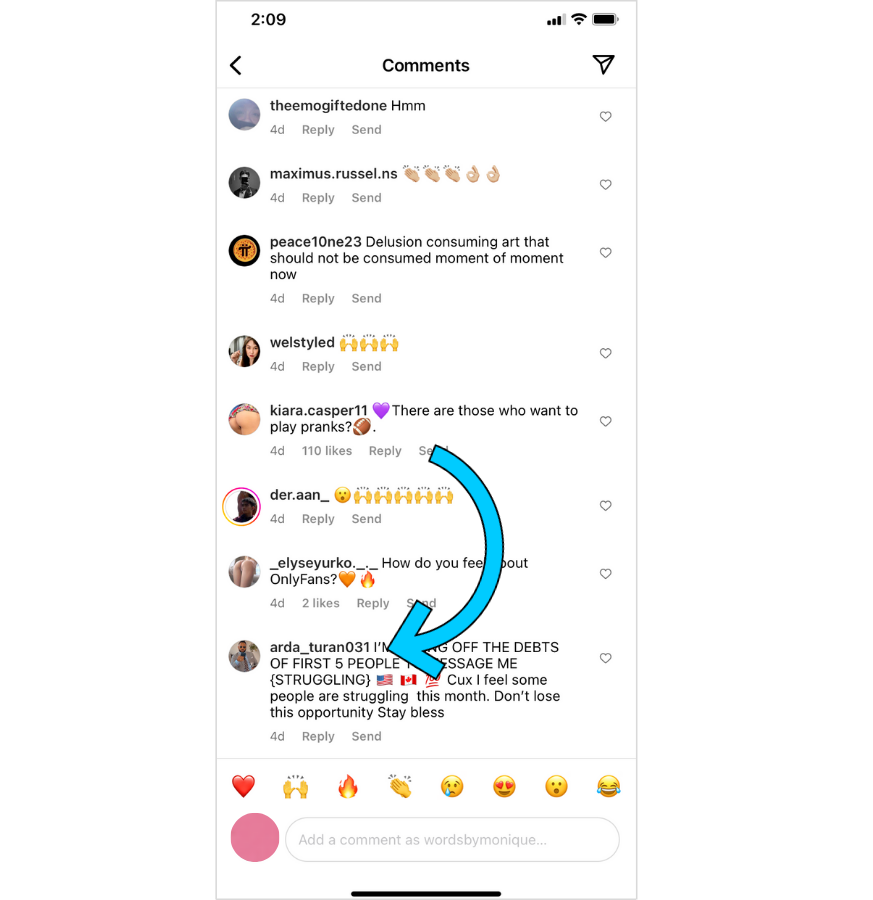Send arda_turan031's comment

coord(366,737)
